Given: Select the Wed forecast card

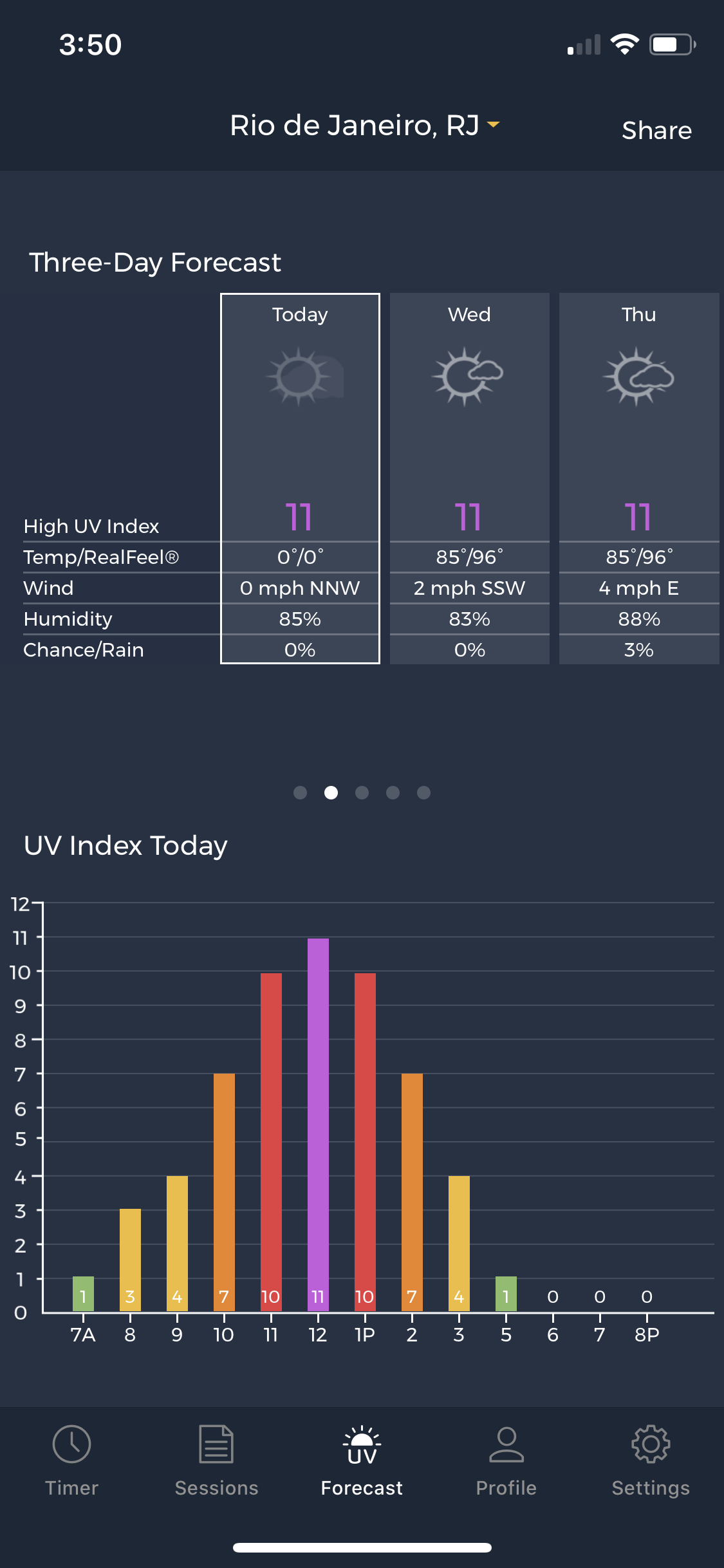Looking at the screenshot, I should pos(469,478).
